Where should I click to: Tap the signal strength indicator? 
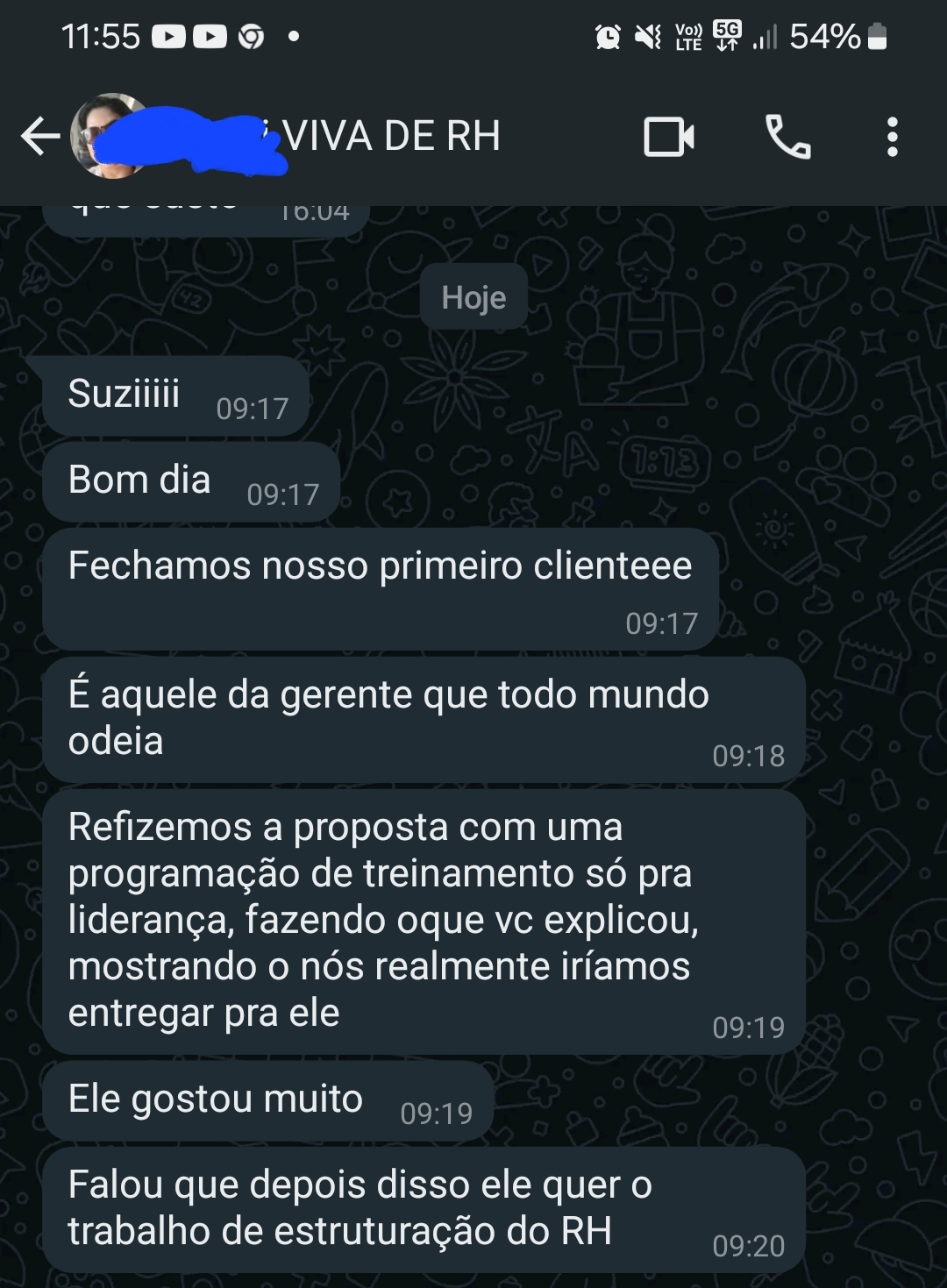[767, 37]
